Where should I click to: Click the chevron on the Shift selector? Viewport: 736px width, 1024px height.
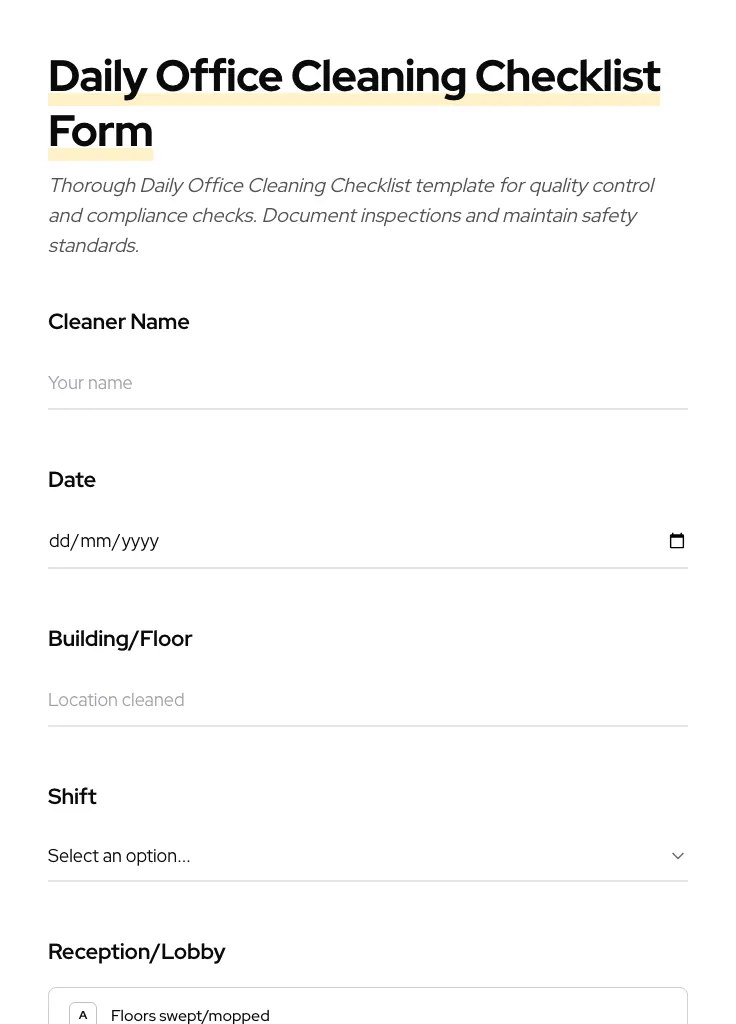tap(677, 856)
